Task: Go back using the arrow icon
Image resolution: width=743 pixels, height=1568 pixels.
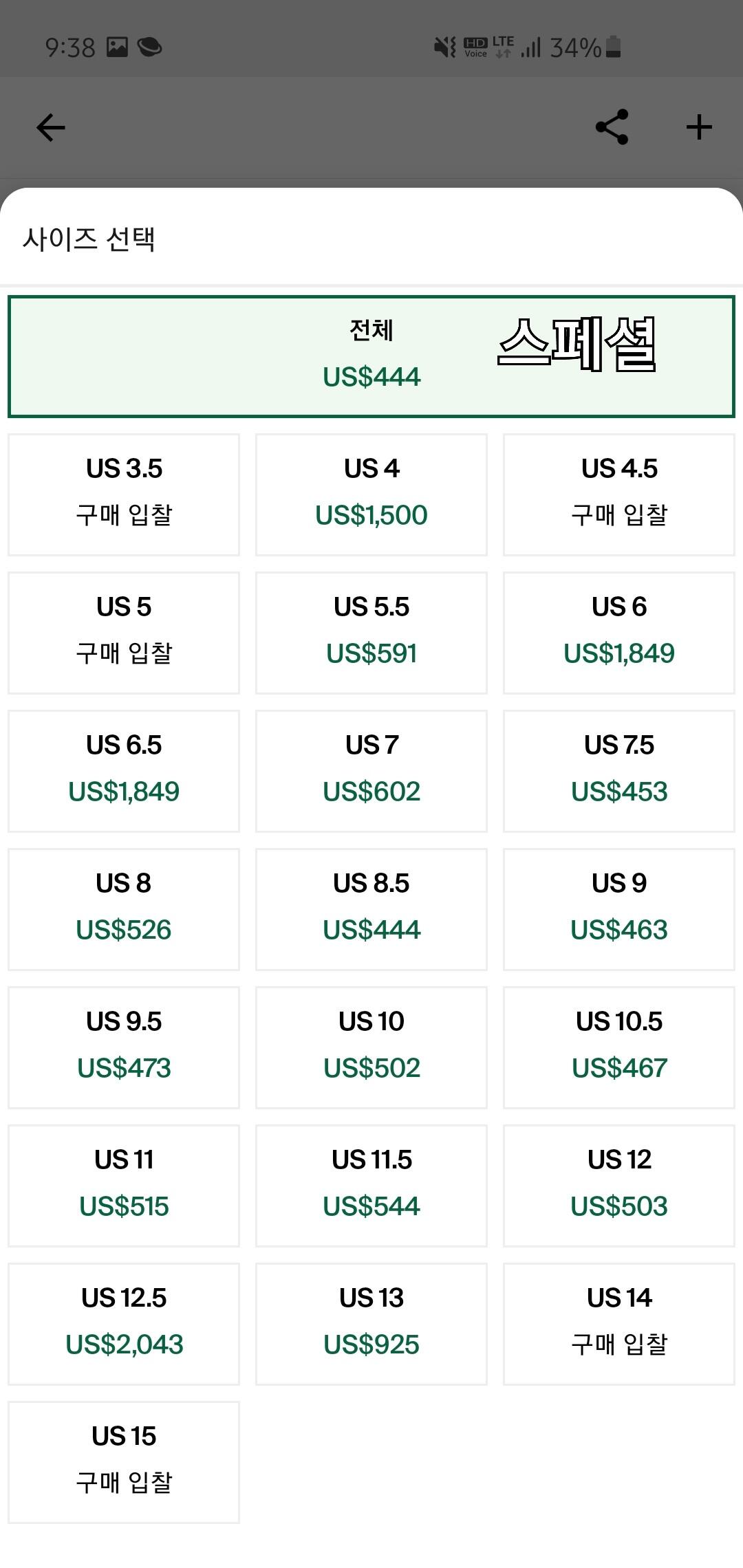Action: click(51, 128)
